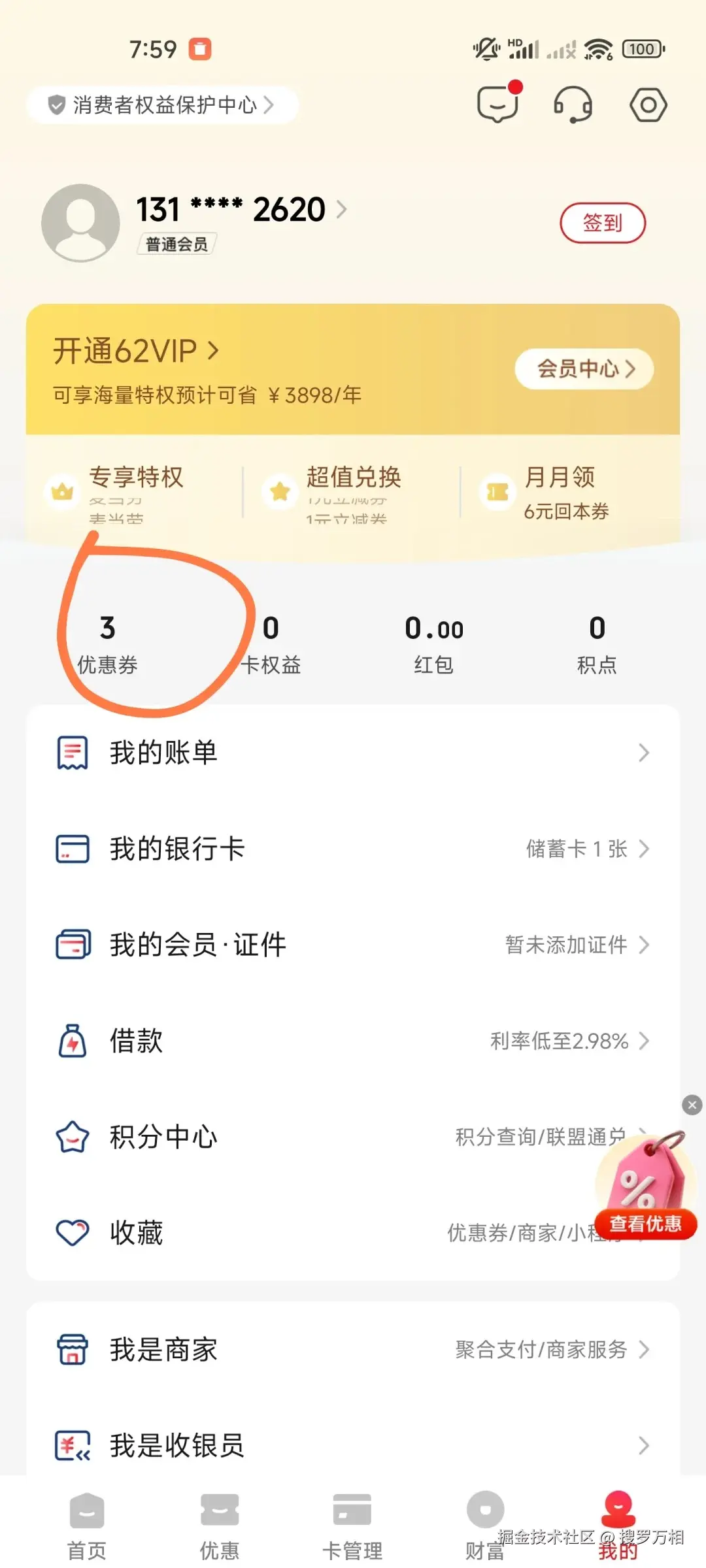Open 我的账单 row
The height and width of the screenshot is (1568, 706).
pos(353,753)
